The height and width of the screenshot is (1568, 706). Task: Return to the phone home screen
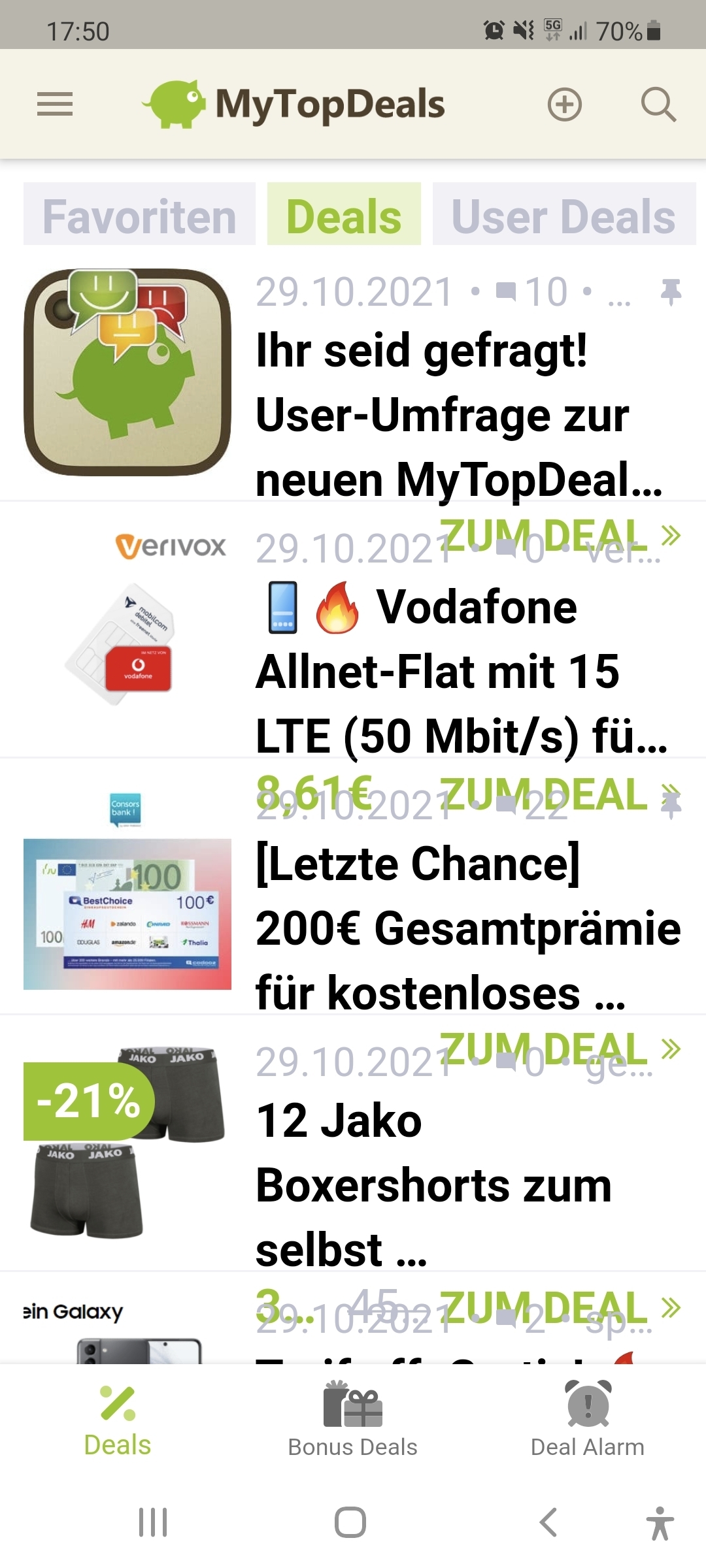pos(350,1522)
